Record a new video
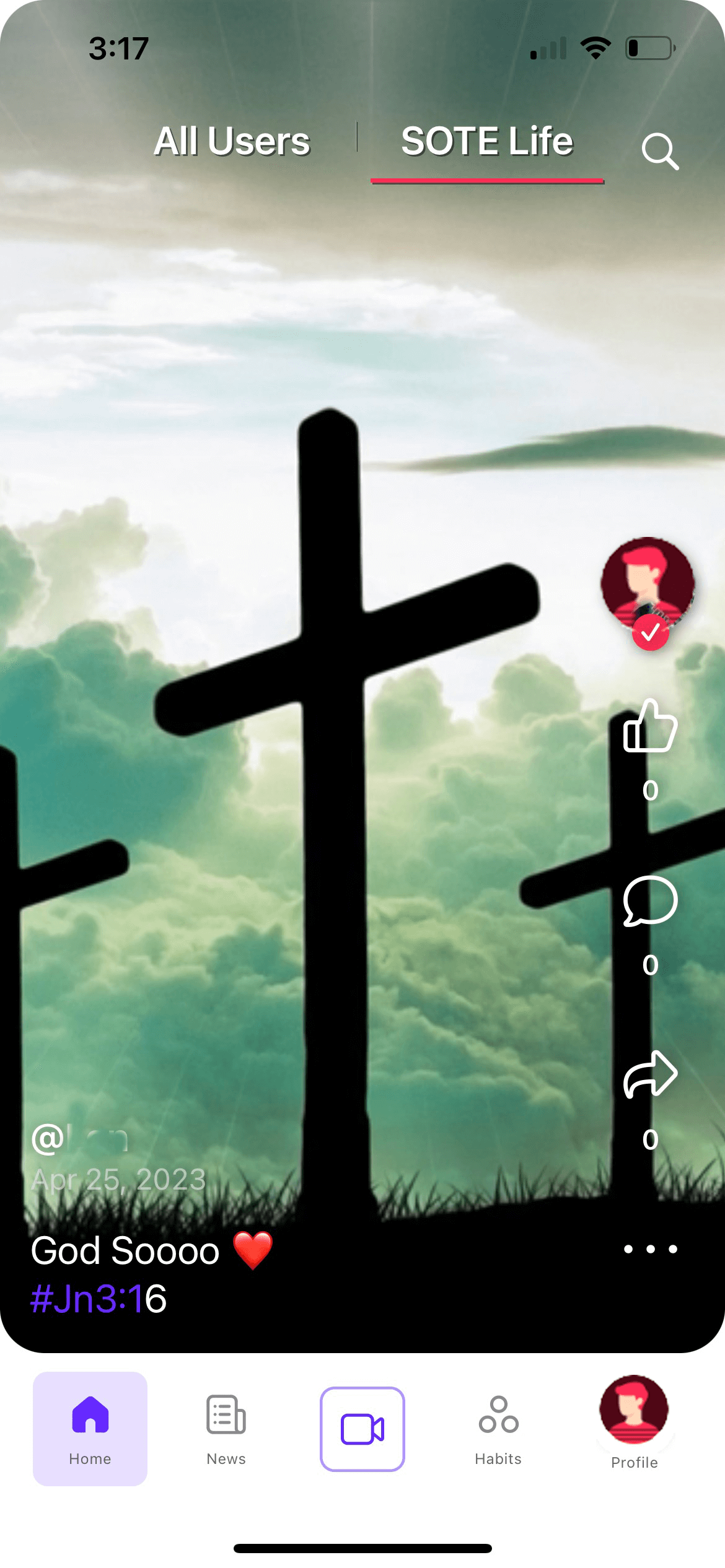 (362, 1428)
